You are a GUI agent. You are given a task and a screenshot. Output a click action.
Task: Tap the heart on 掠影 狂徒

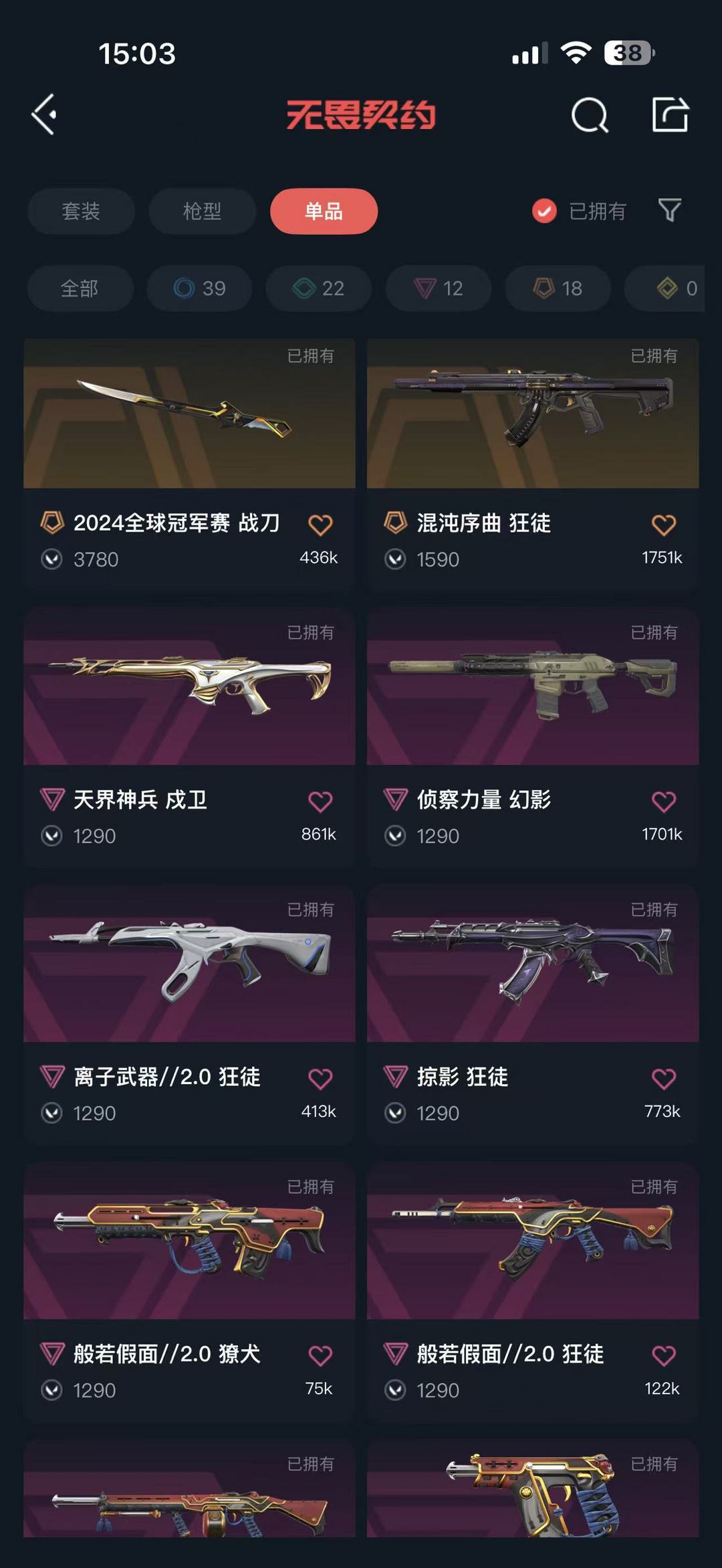pos(663,1078)
